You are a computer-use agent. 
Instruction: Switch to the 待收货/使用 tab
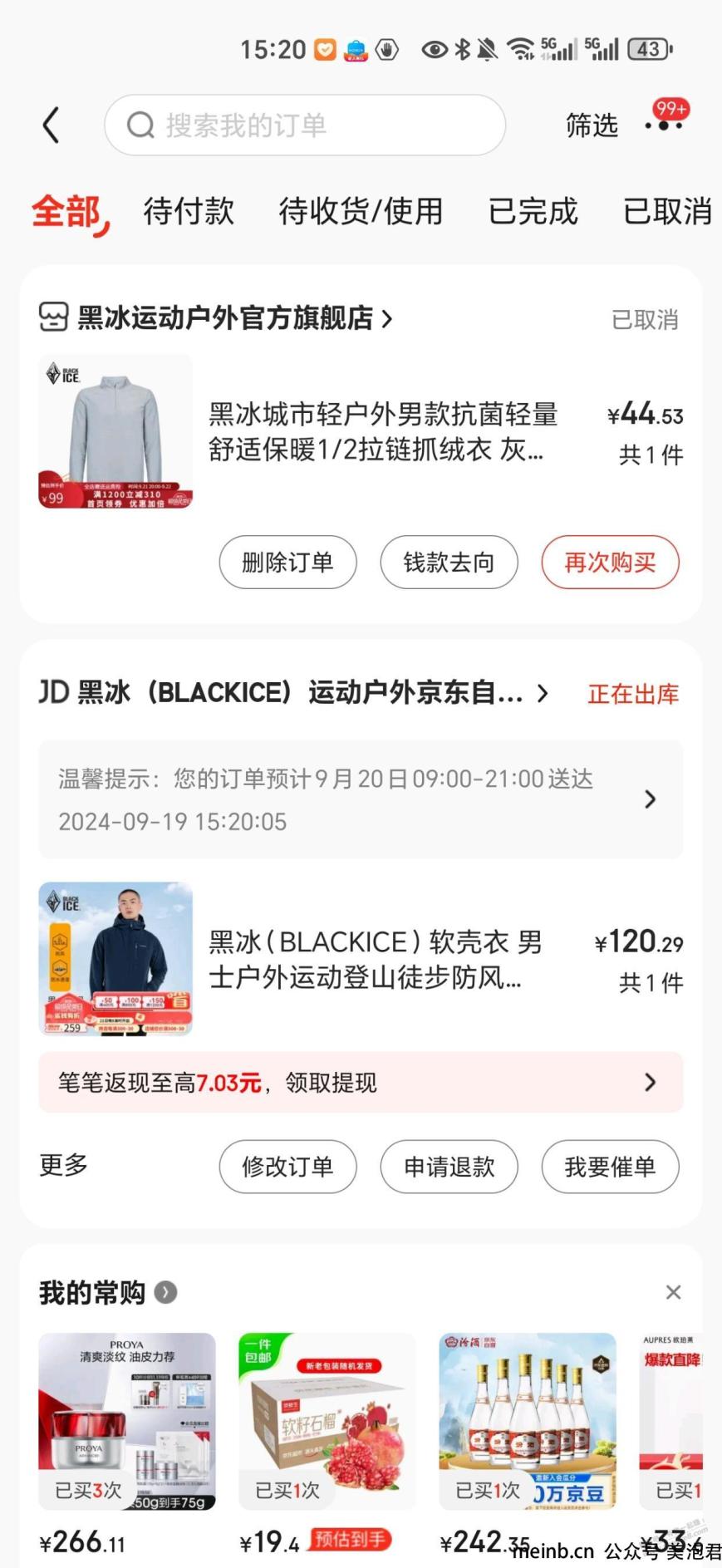coord(361,211)
